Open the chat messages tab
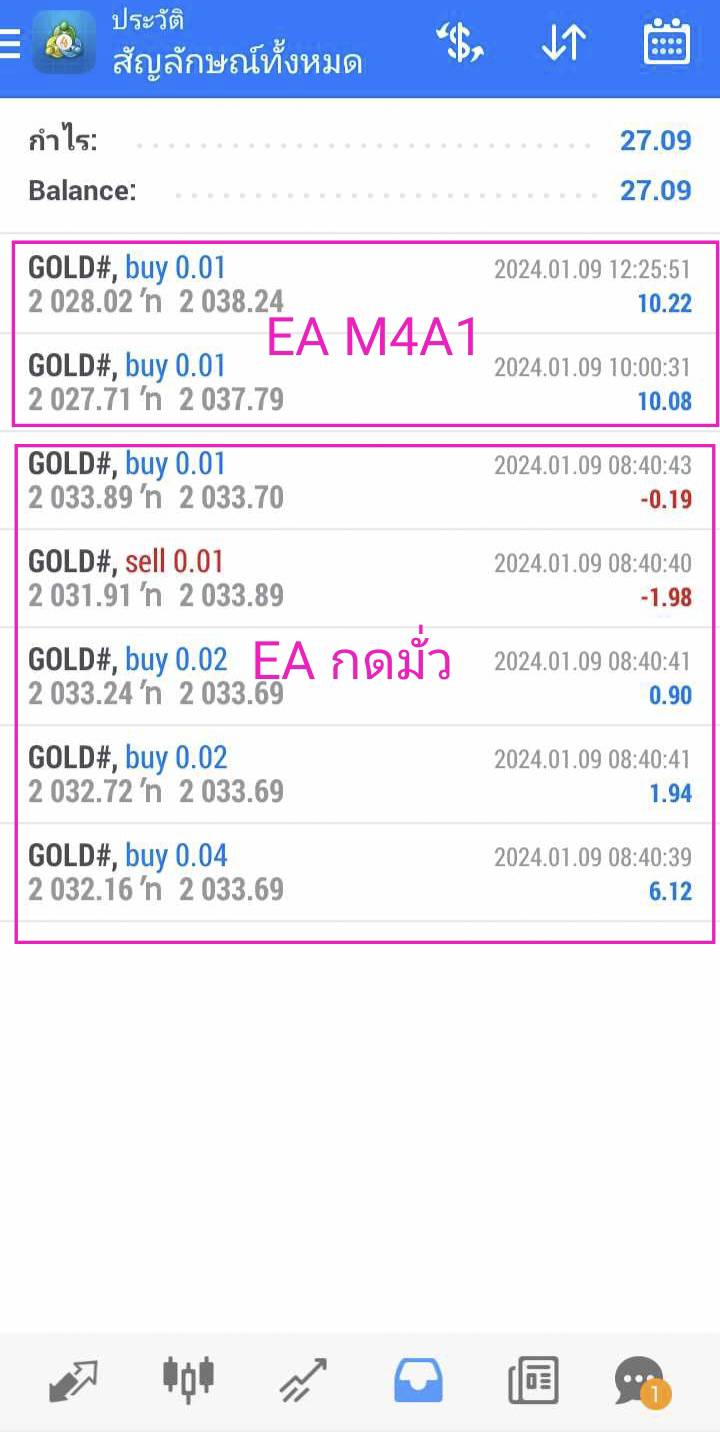Screen dimensions: 720x1432 pyautogui.click(x=641, y=1382)
